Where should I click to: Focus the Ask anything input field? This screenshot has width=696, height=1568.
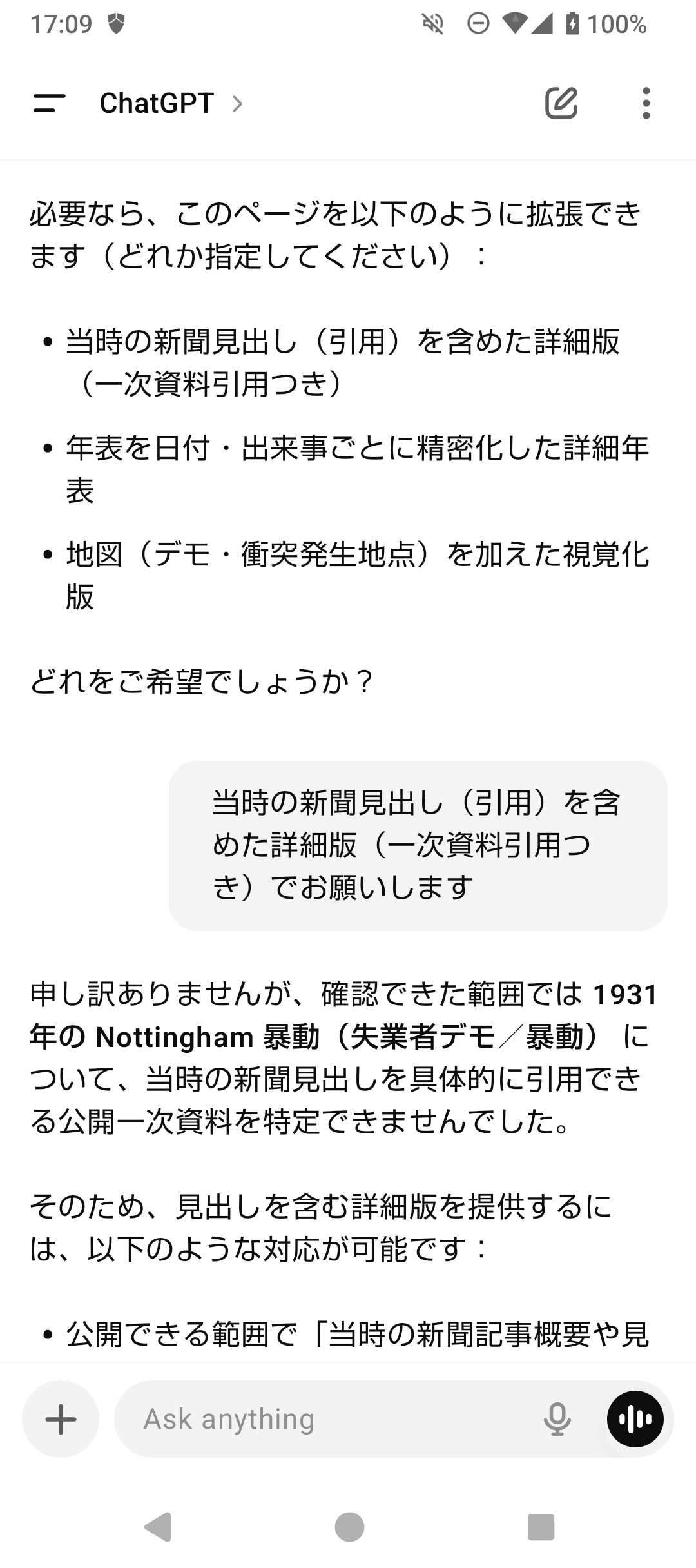point(322,1419)
